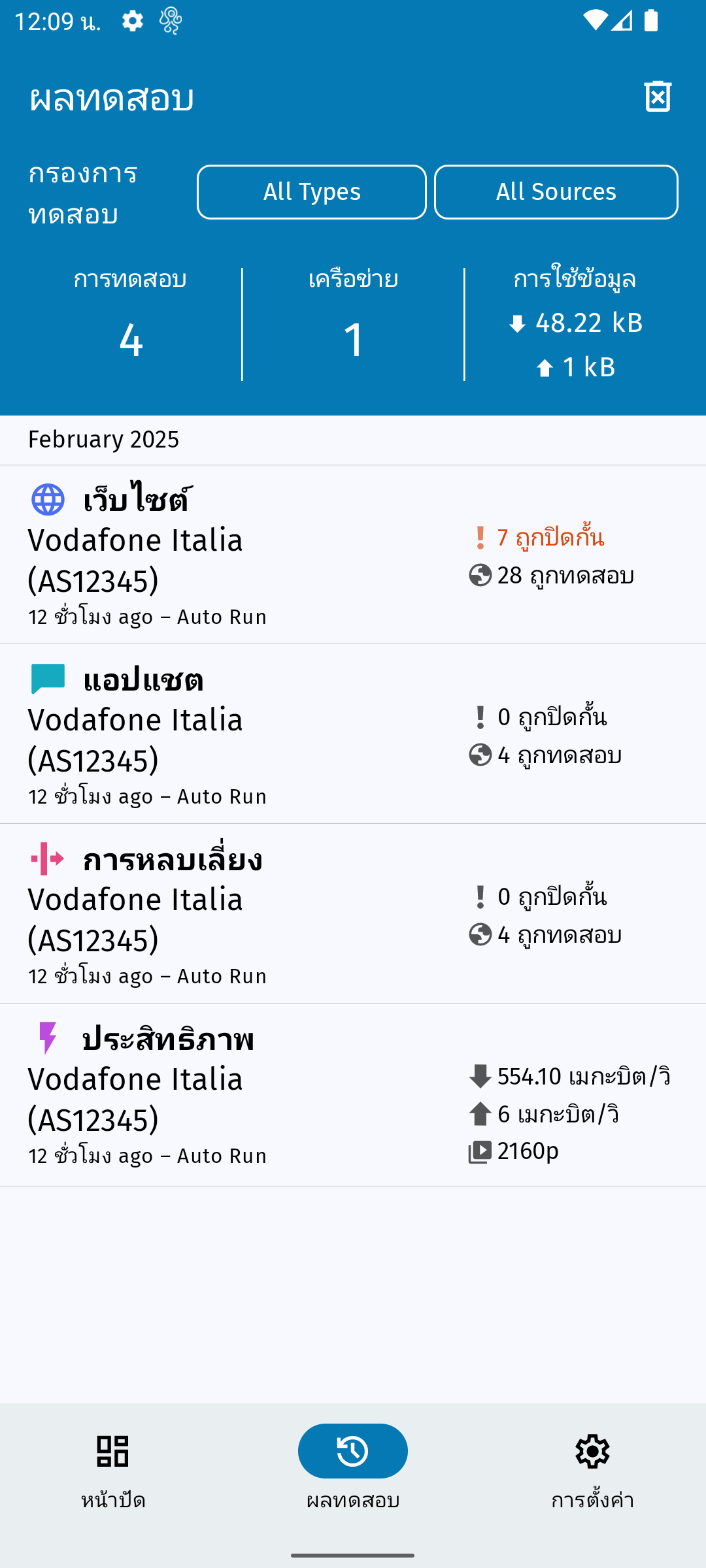Open the All Types filter
This screenshot has height=1568, width=706.
coord(312,192)
